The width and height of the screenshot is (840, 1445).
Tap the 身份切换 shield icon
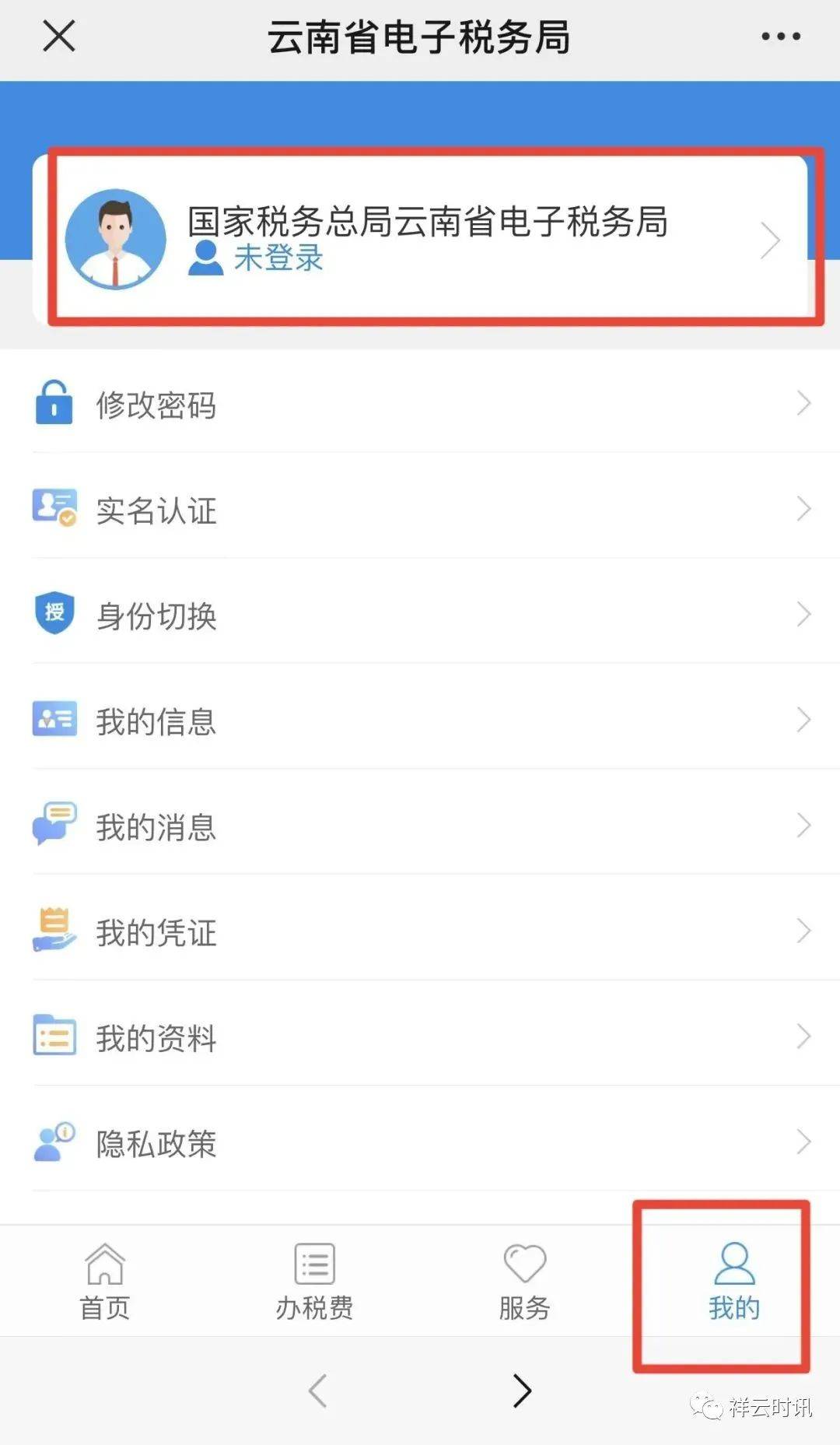pyautogui.click(x=53, y=615)
